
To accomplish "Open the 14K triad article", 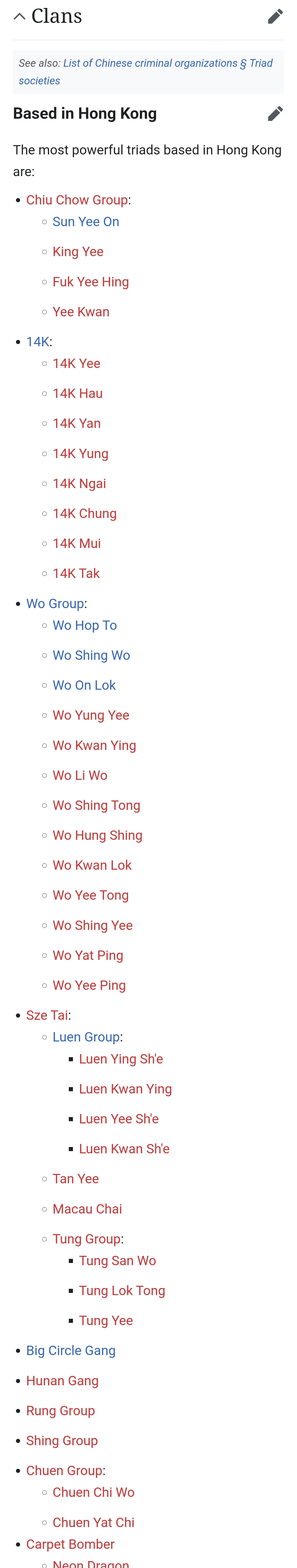I will (x=37, y=342).
